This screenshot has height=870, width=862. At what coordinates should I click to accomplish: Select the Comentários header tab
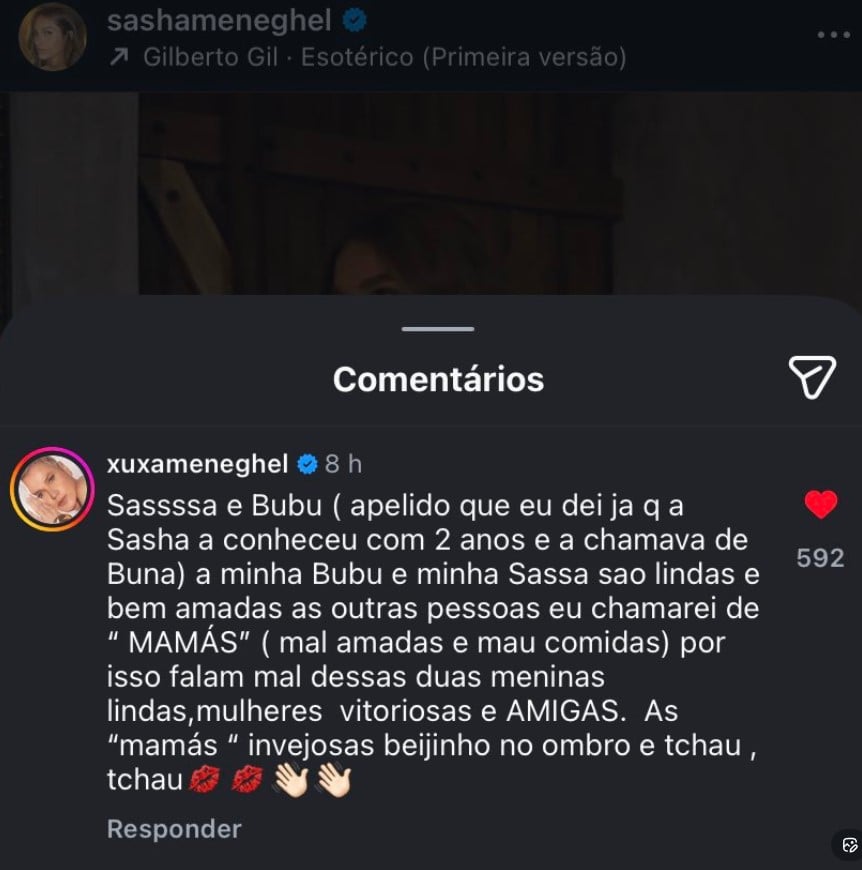(x=438, y=379)
